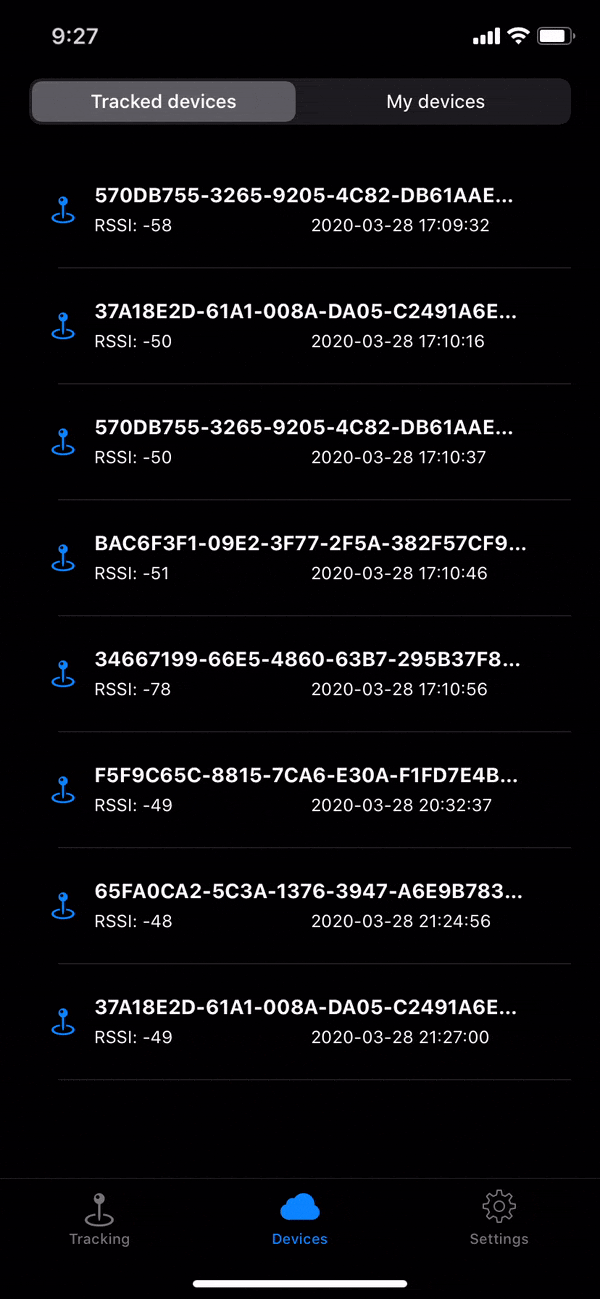Image resolution: width=600 pixels, height=1299 pixels.
Task: Open the 34667199 device entry
Action: point(300,674)
